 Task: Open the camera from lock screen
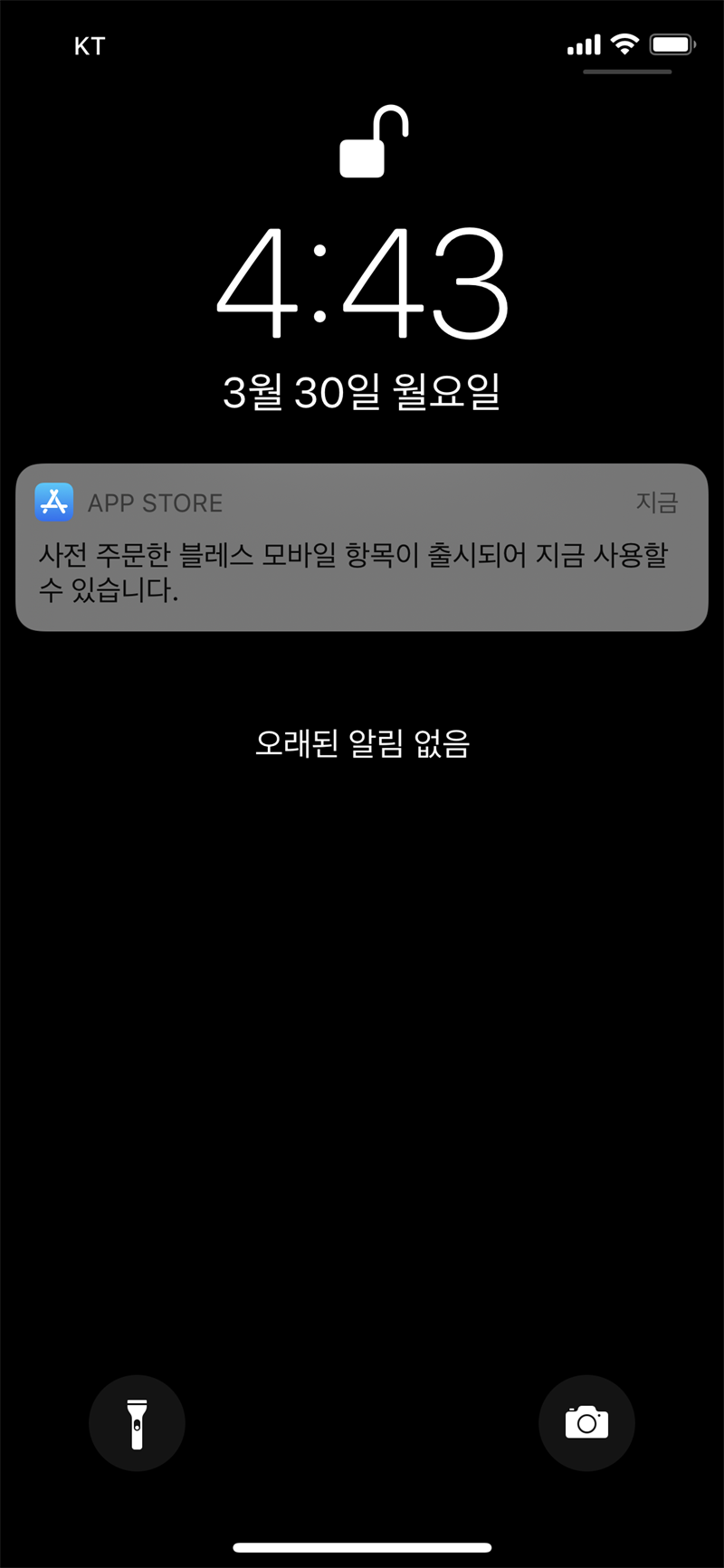(586, 1423)
